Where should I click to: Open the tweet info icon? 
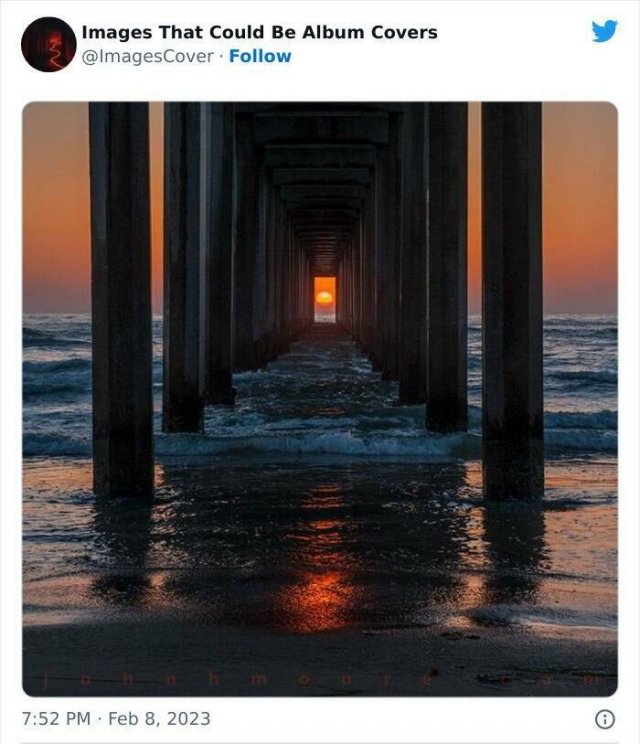tap(604, 718)
